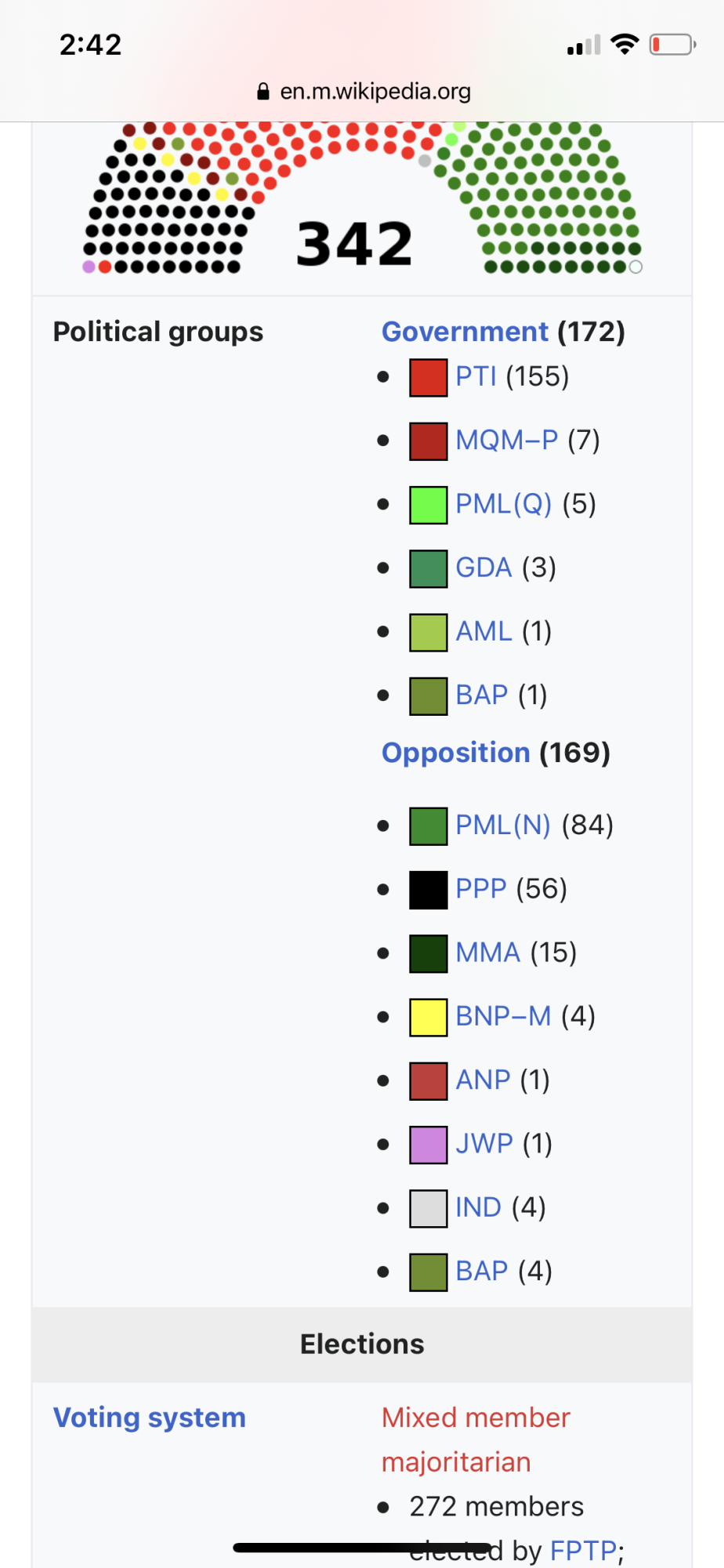Tap the GDA link
Image resolution: width=724 pixels, height=1568 pixels.
click(483, 568)
